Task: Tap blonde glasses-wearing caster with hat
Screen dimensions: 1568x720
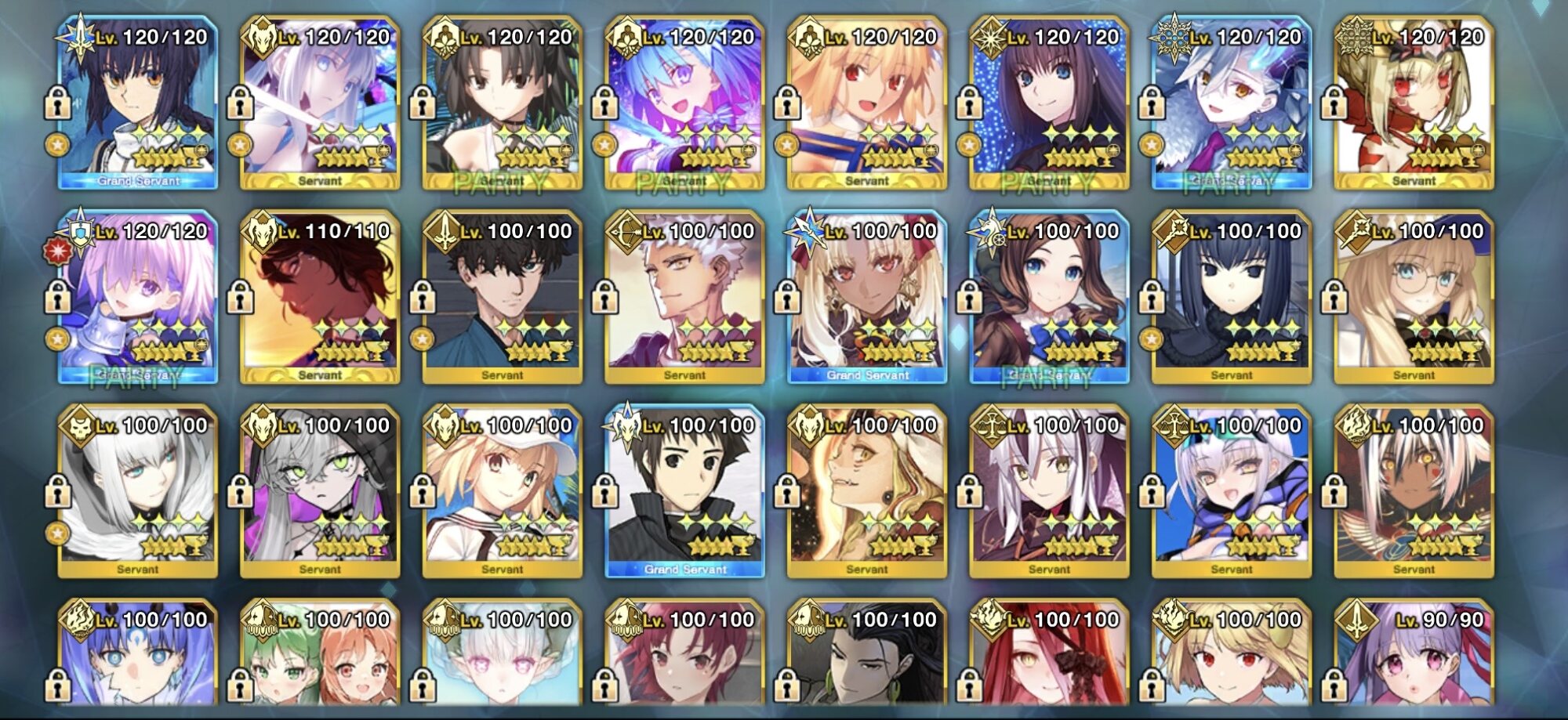Action: point(1414,298)
